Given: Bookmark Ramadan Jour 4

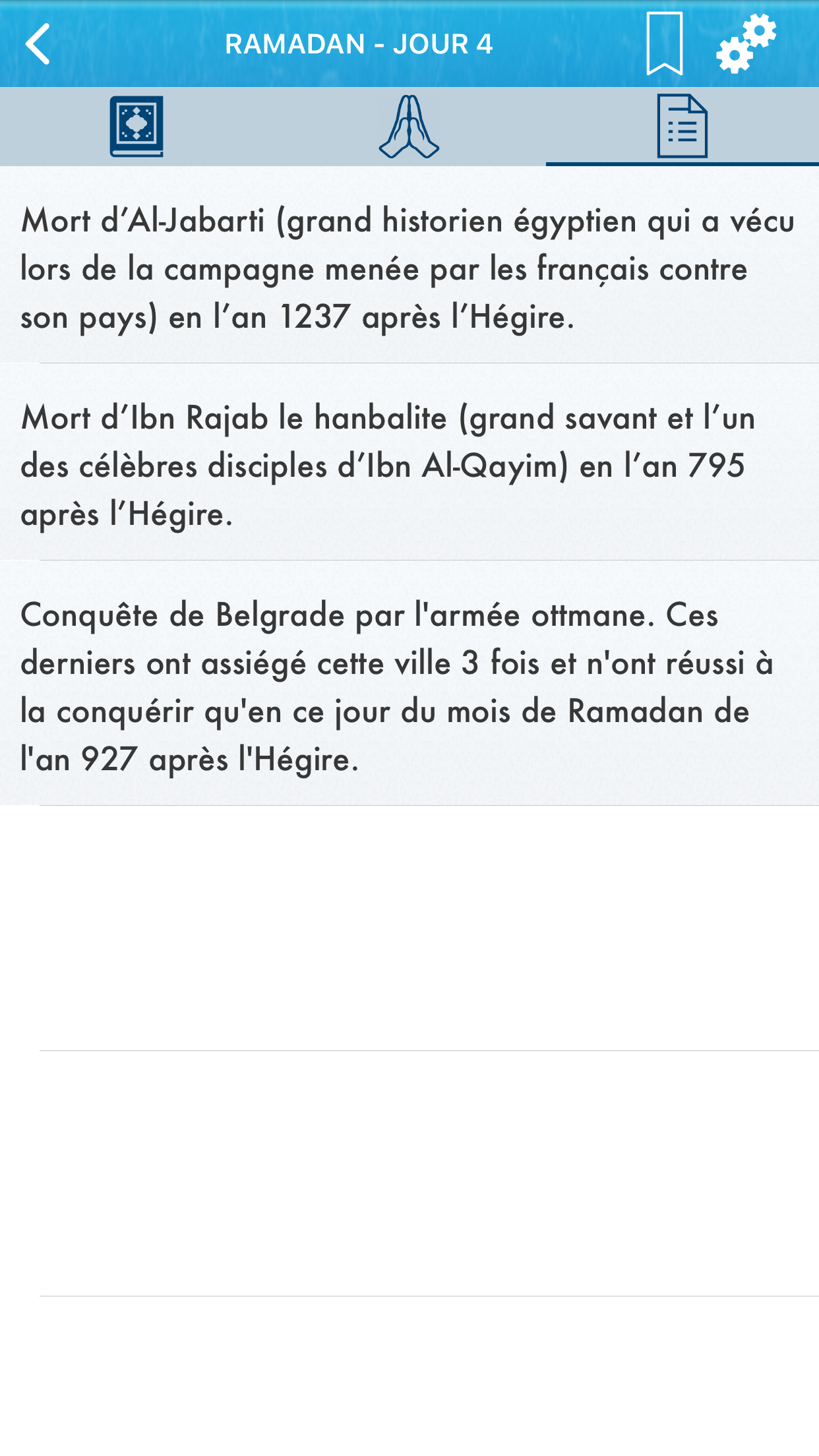Looking at the screenshot, I should click(x=664, y=44).
